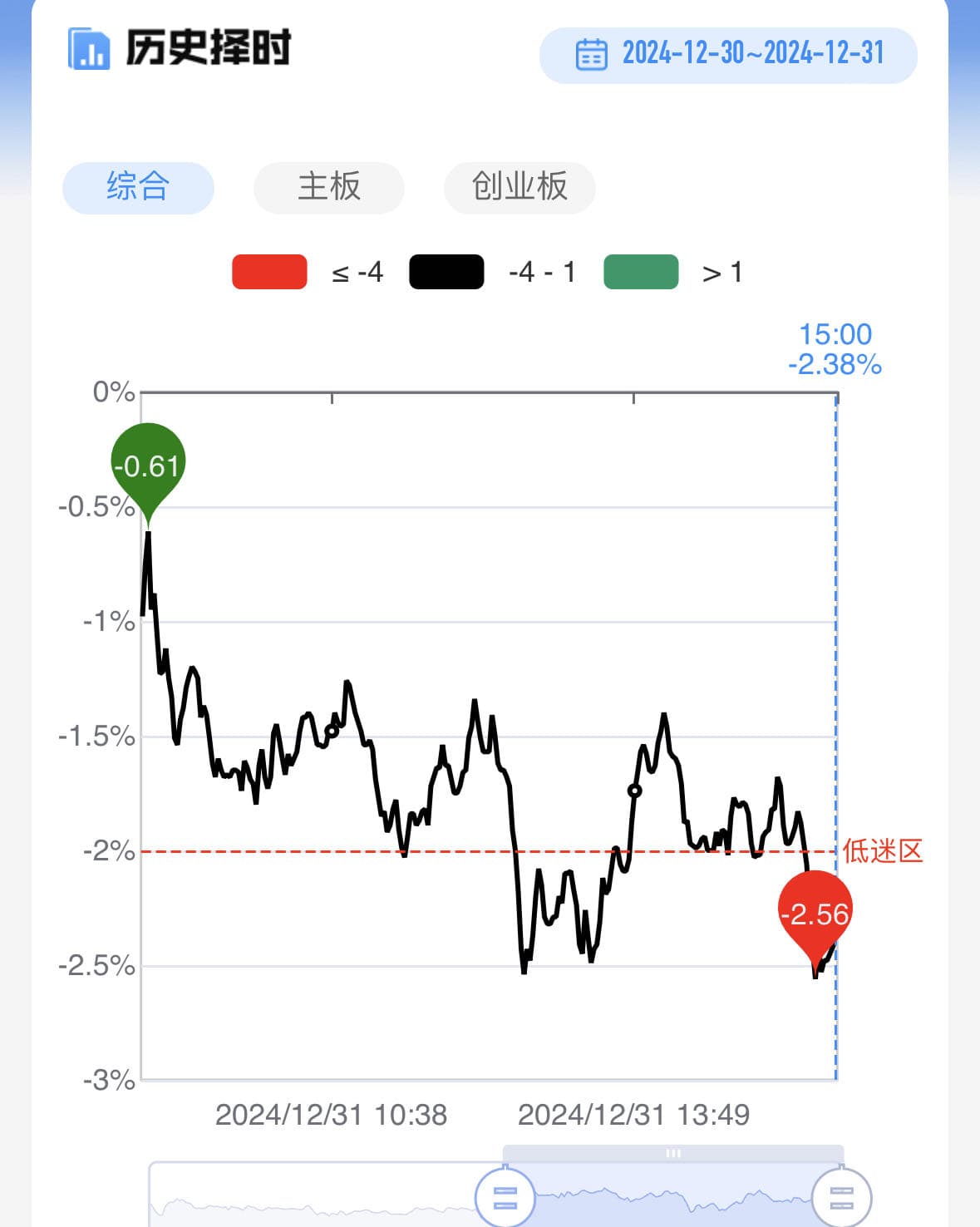Tap the left handle of the zoom slider
The image size is (980, 1227).
[x=505, y=1198]
